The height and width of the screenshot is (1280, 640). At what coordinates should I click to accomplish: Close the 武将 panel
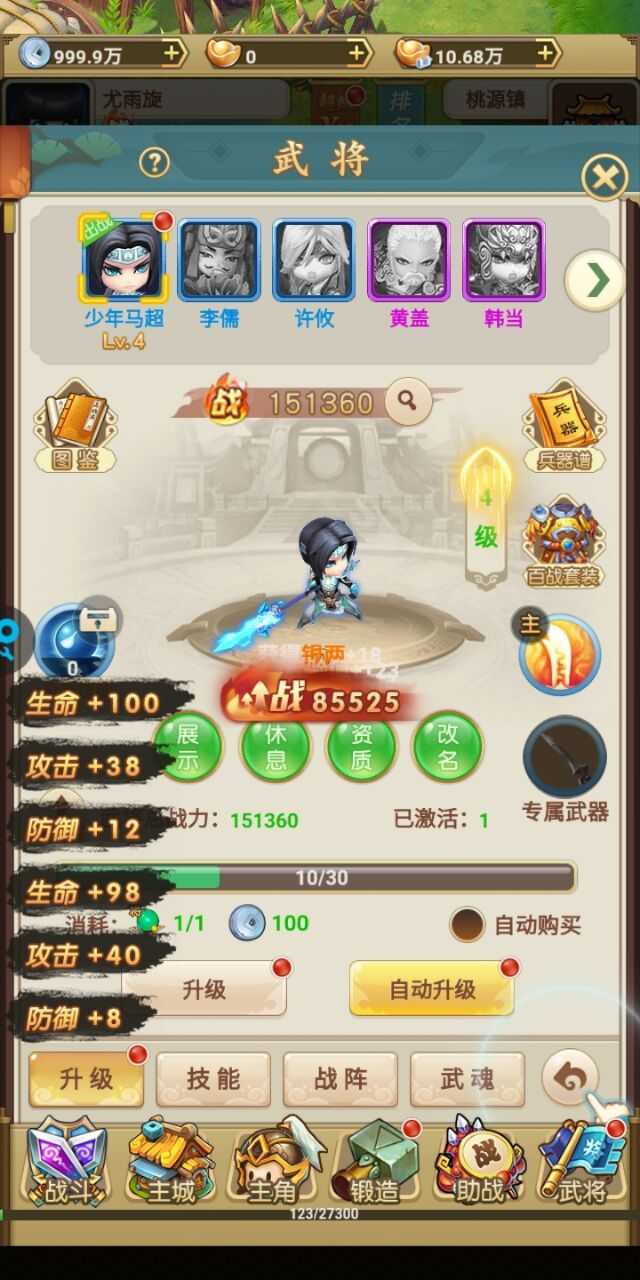pyautogui.click(x=604, y=179)
